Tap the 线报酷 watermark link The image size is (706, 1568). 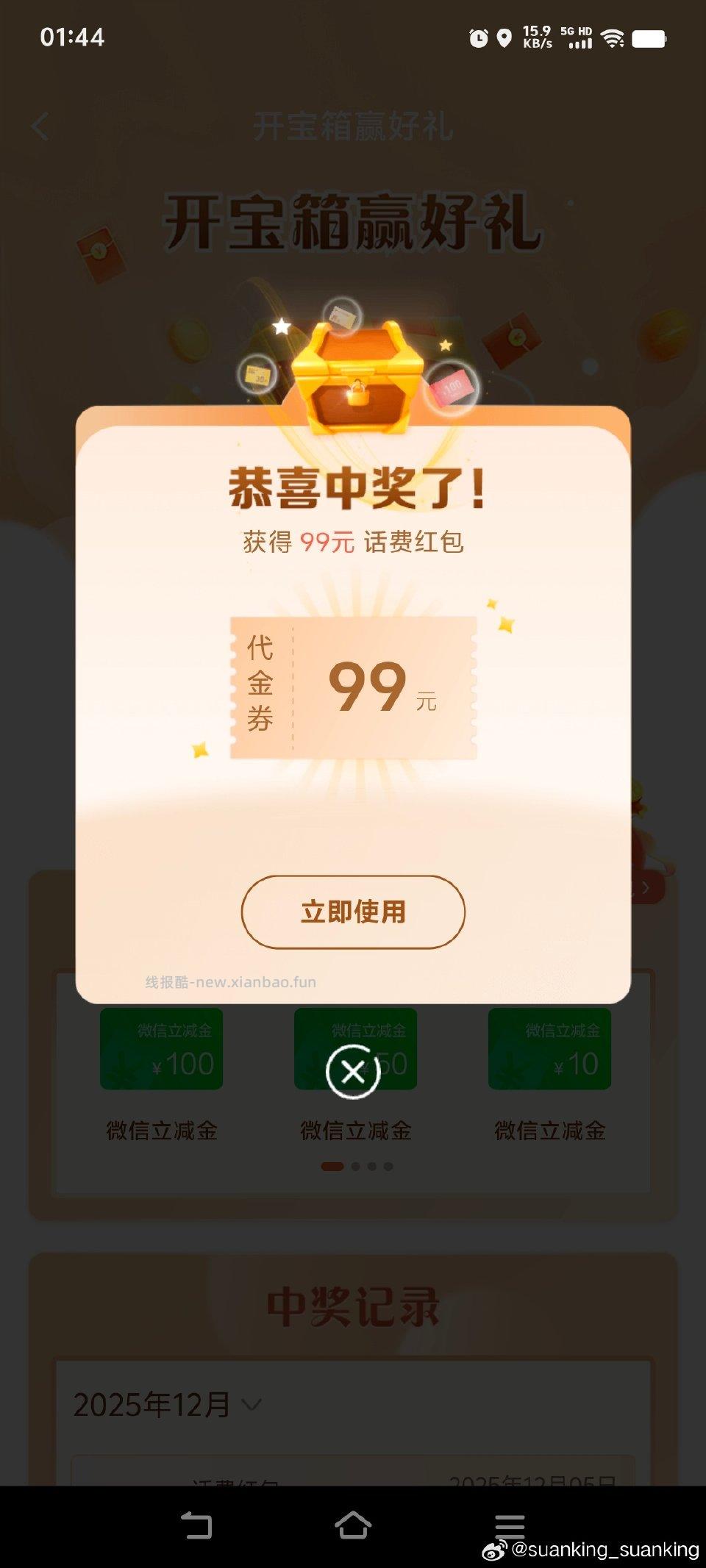228,981
